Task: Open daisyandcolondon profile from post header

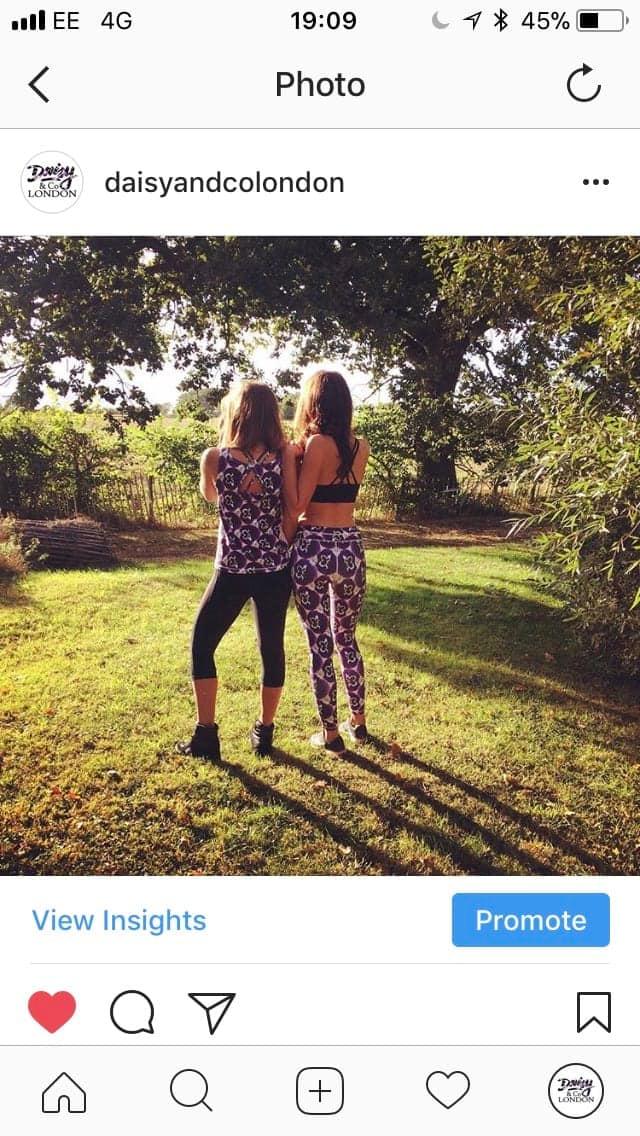Action: (x=224, y=183)
